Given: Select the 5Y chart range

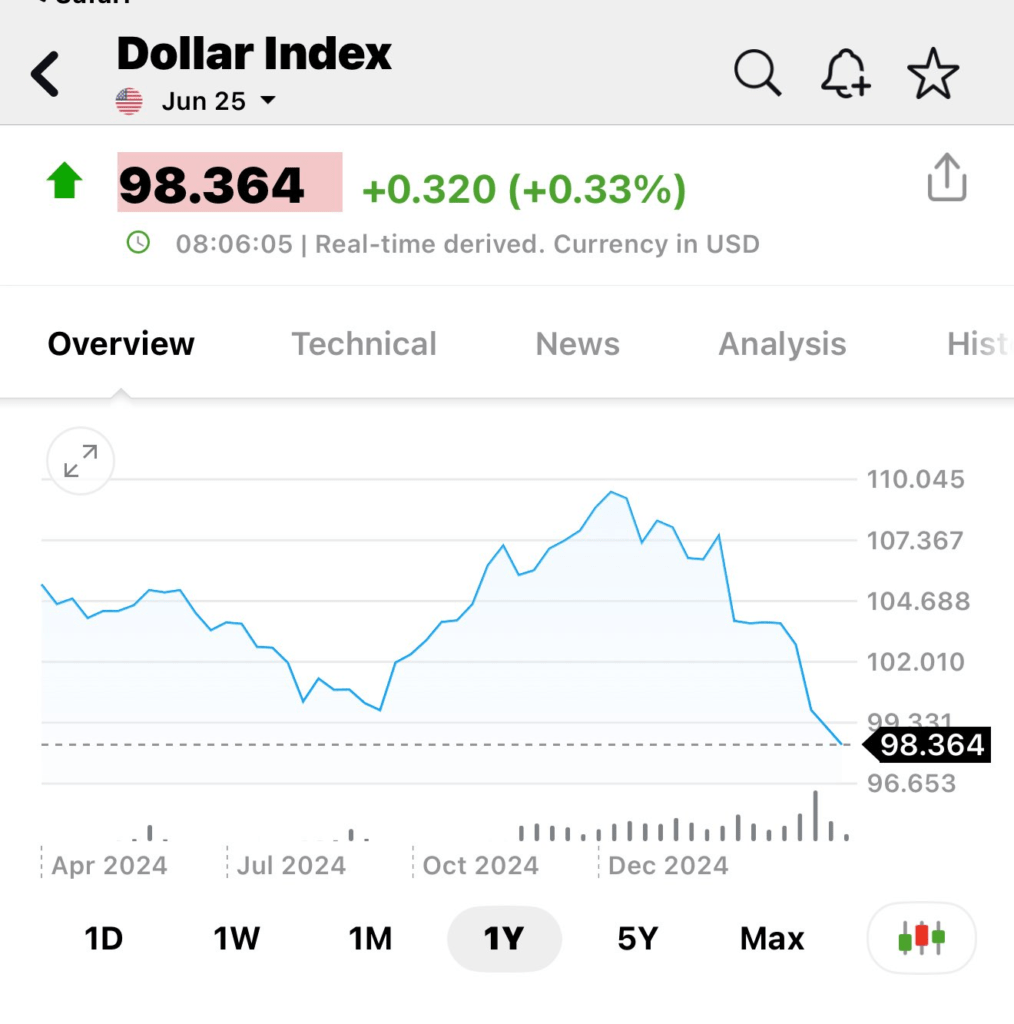Looking at the screenshot, I should pos(637,939).
